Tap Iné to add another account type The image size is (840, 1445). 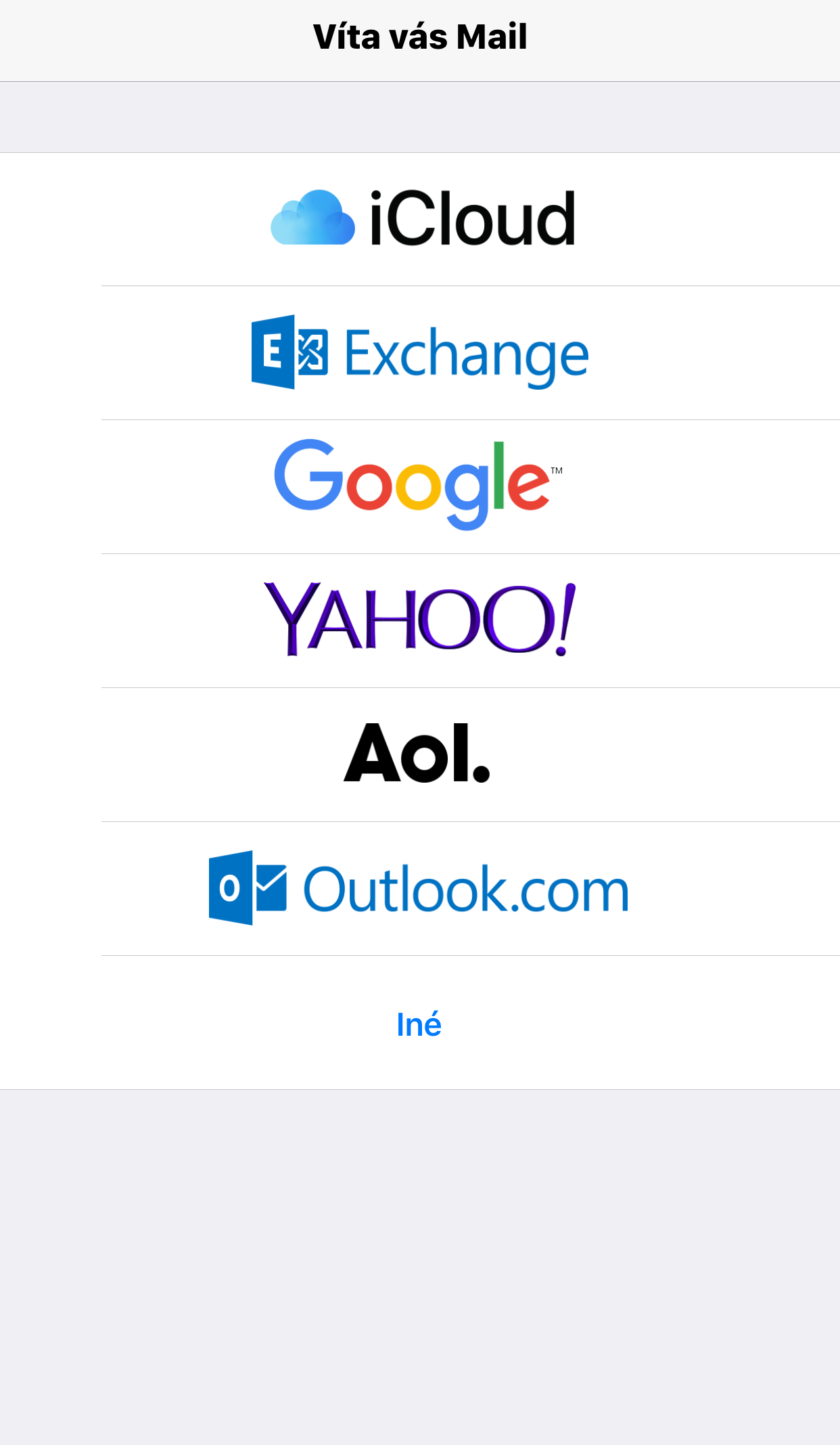coord(420,1023)
